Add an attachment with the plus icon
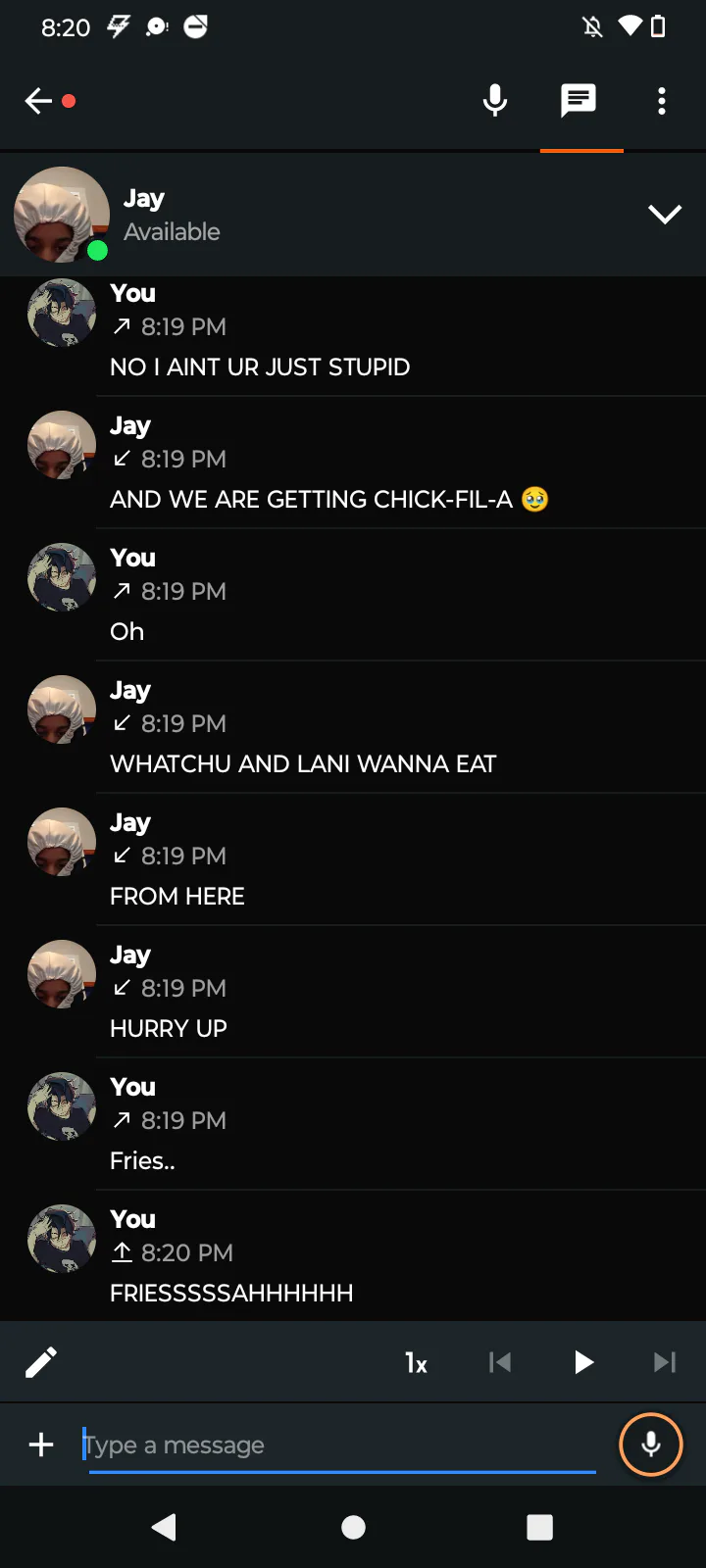 pyautogui.click(x=41, y=1445)
